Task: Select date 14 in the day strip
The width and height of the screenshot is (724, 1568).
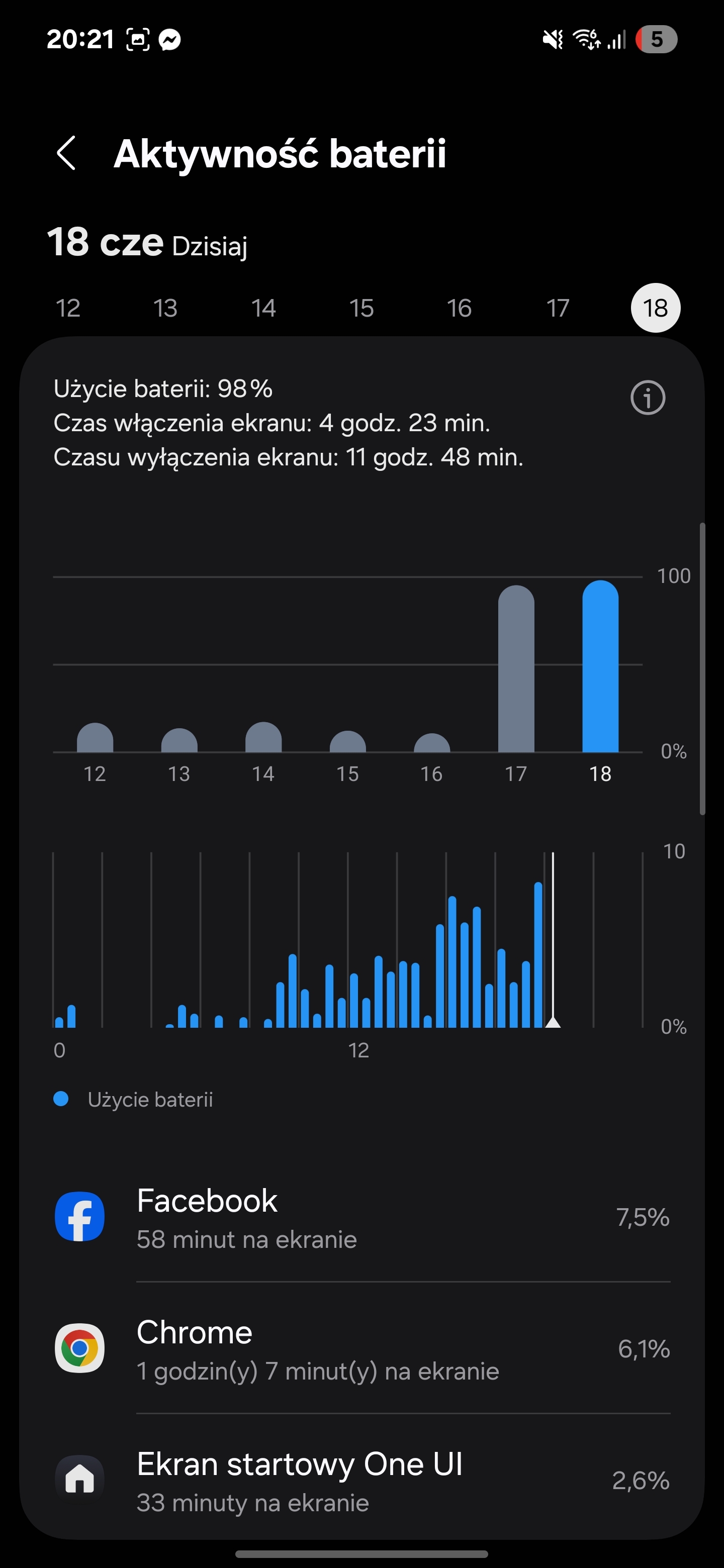Action: coord(263,308)
